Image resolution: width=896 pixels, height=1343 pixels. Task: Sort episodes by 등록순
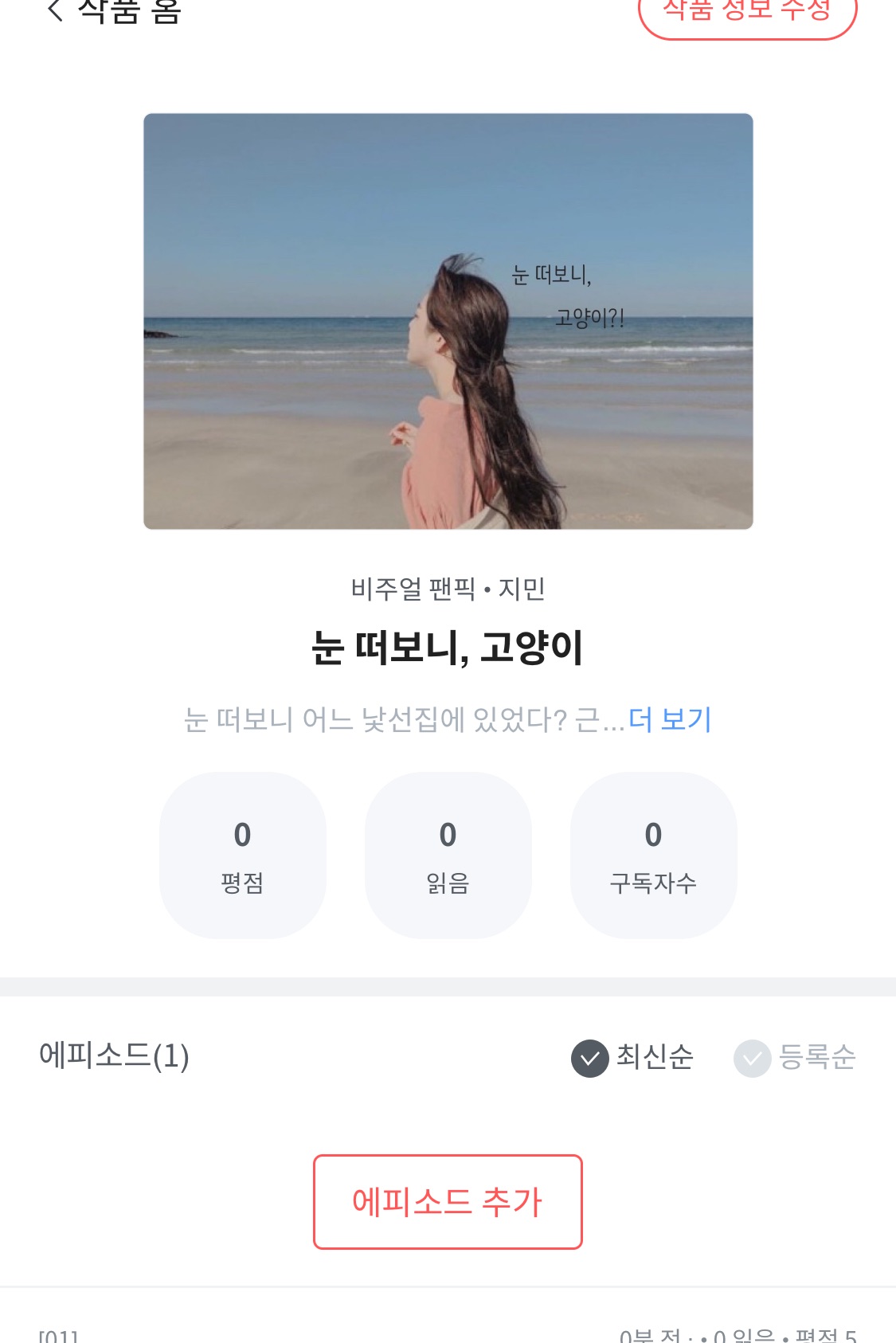pyautogui.click(x=795, y=1058)
